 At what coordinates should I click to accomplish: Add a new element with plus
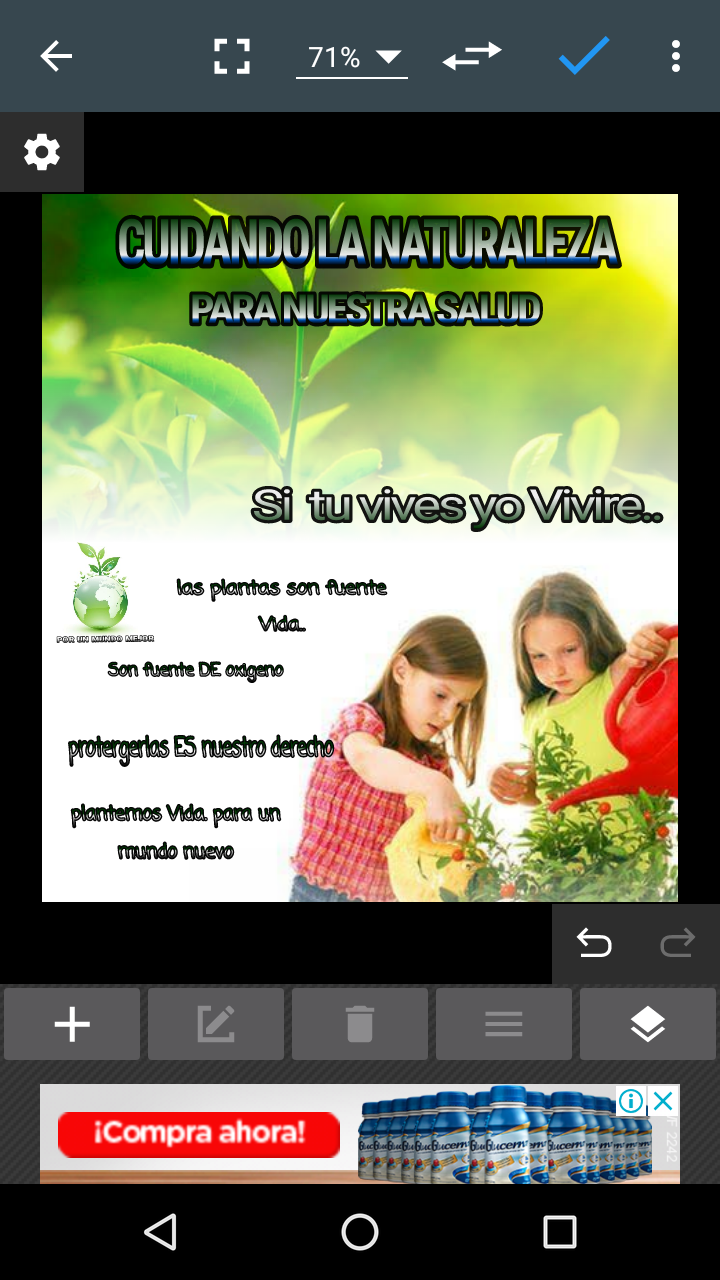coord(72,1024)
